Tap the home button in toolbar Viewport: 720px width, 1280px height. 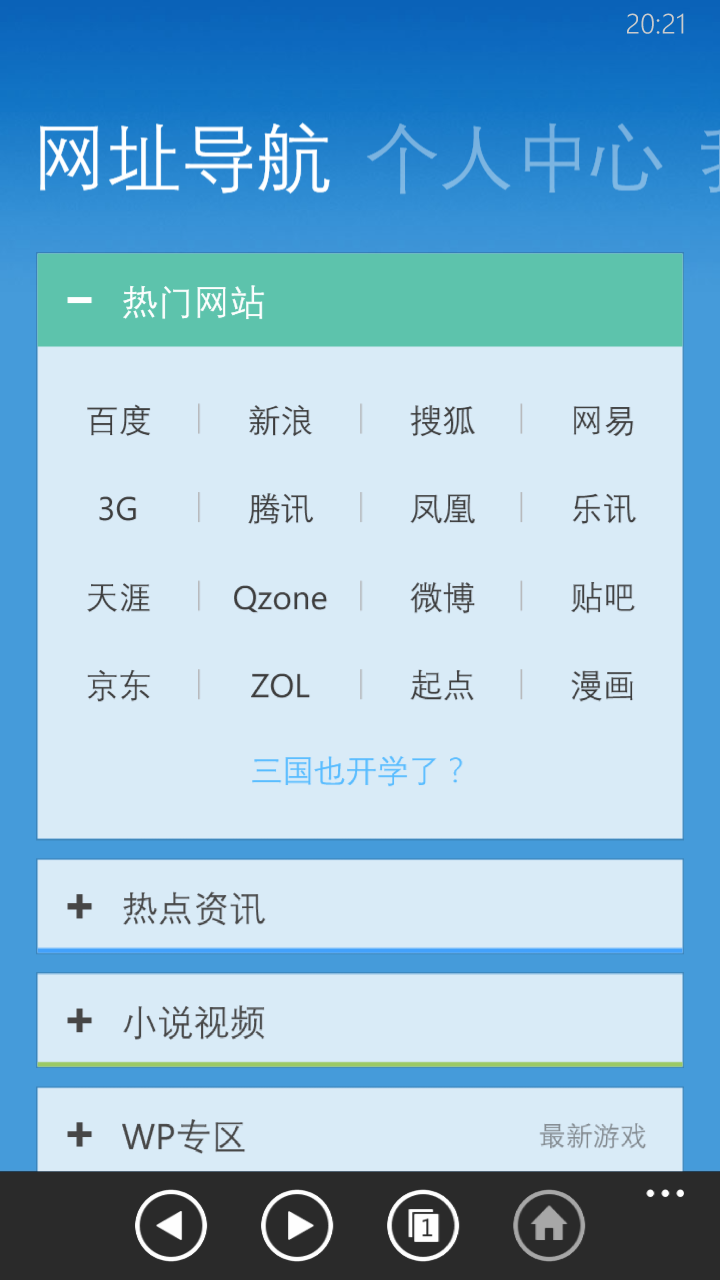click(549, 1225)
